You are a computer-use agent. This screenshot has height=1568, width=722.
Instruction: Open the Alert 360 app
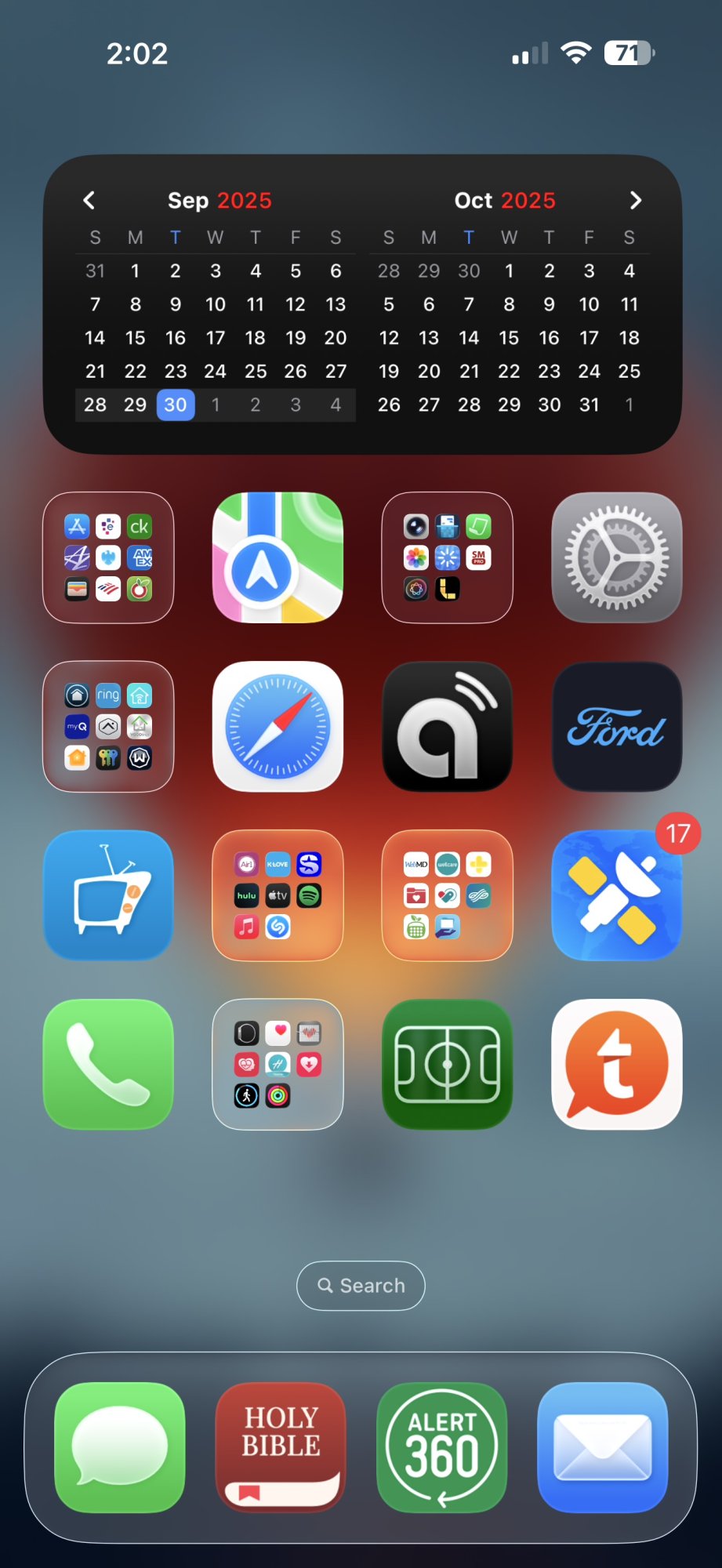click(x=442, y=1447)
